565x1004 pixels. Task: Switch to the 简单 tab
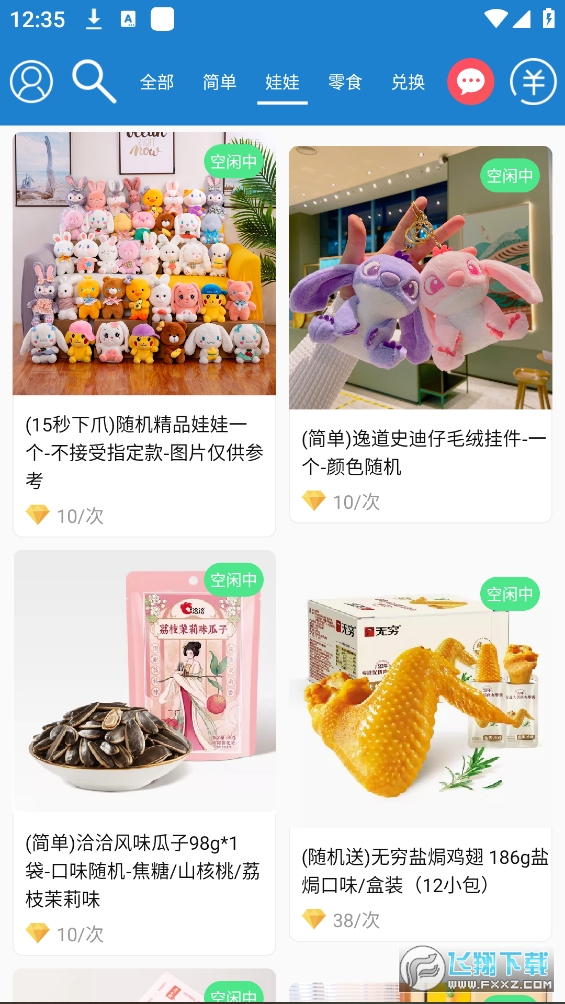220,82
